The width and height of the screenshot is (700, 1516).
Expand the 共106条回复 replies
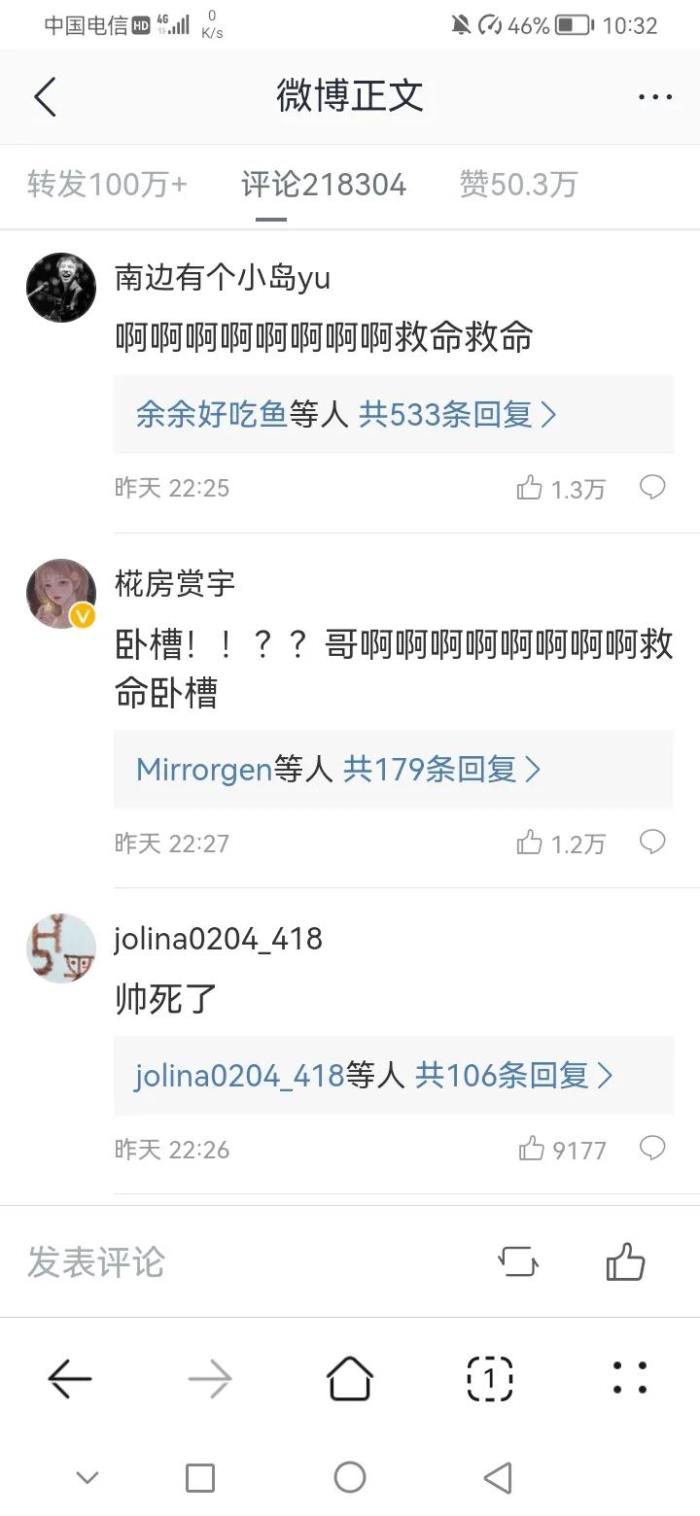513,1075
